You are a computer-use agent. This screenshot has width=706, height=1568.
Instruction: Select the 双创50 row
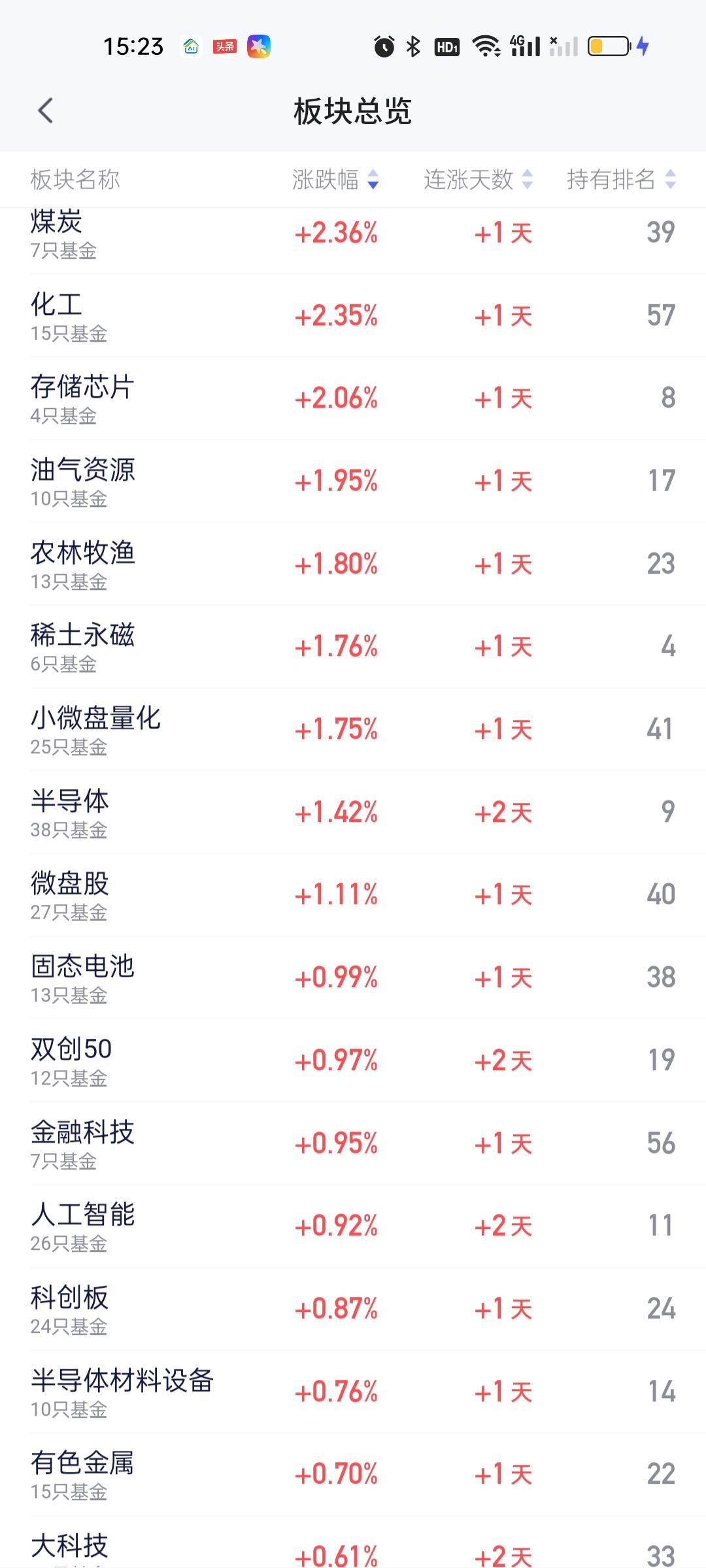click(353, 1060)
